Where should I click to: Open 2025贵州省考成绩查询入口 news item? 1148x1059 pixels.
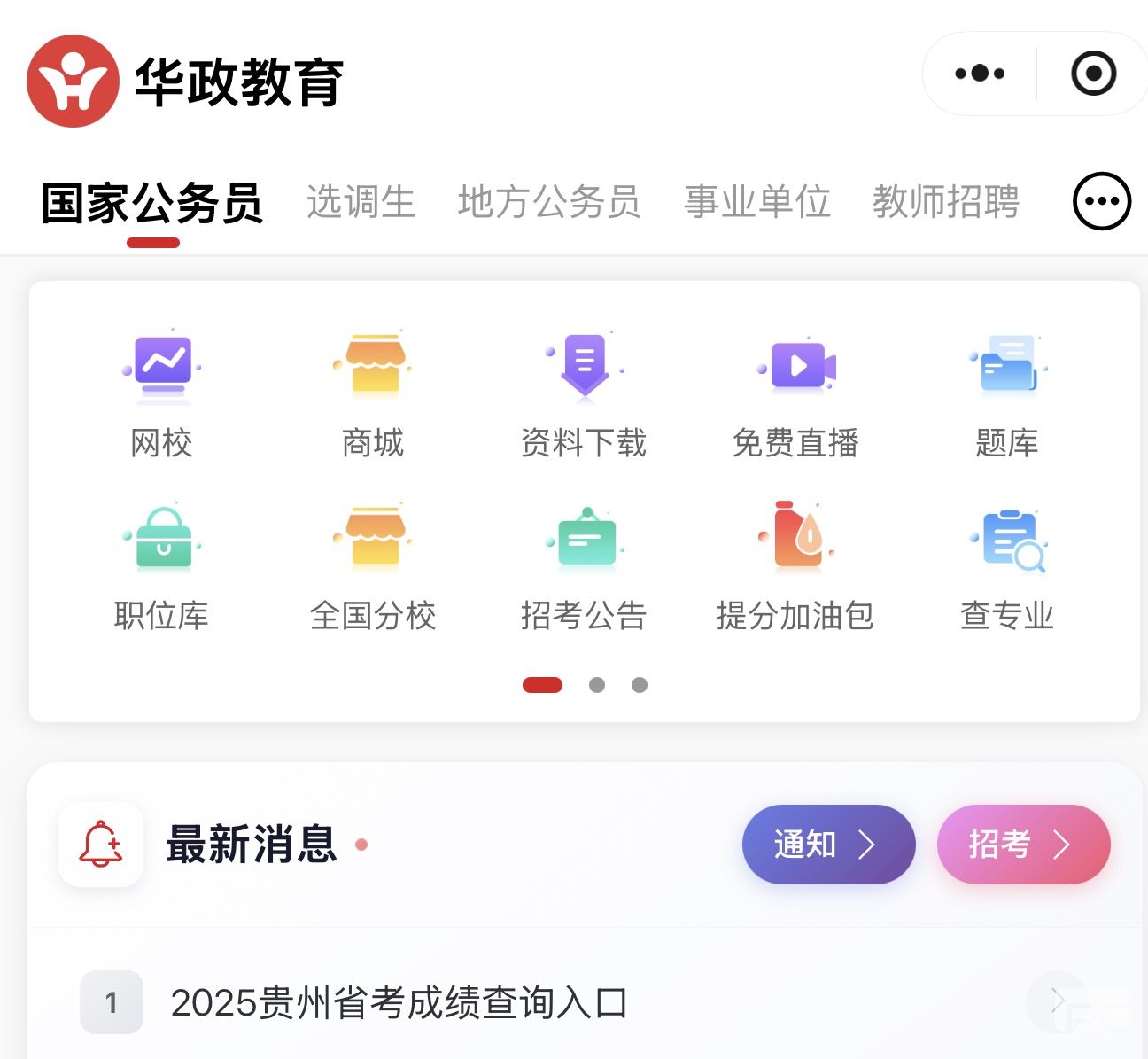(399, 1003)
